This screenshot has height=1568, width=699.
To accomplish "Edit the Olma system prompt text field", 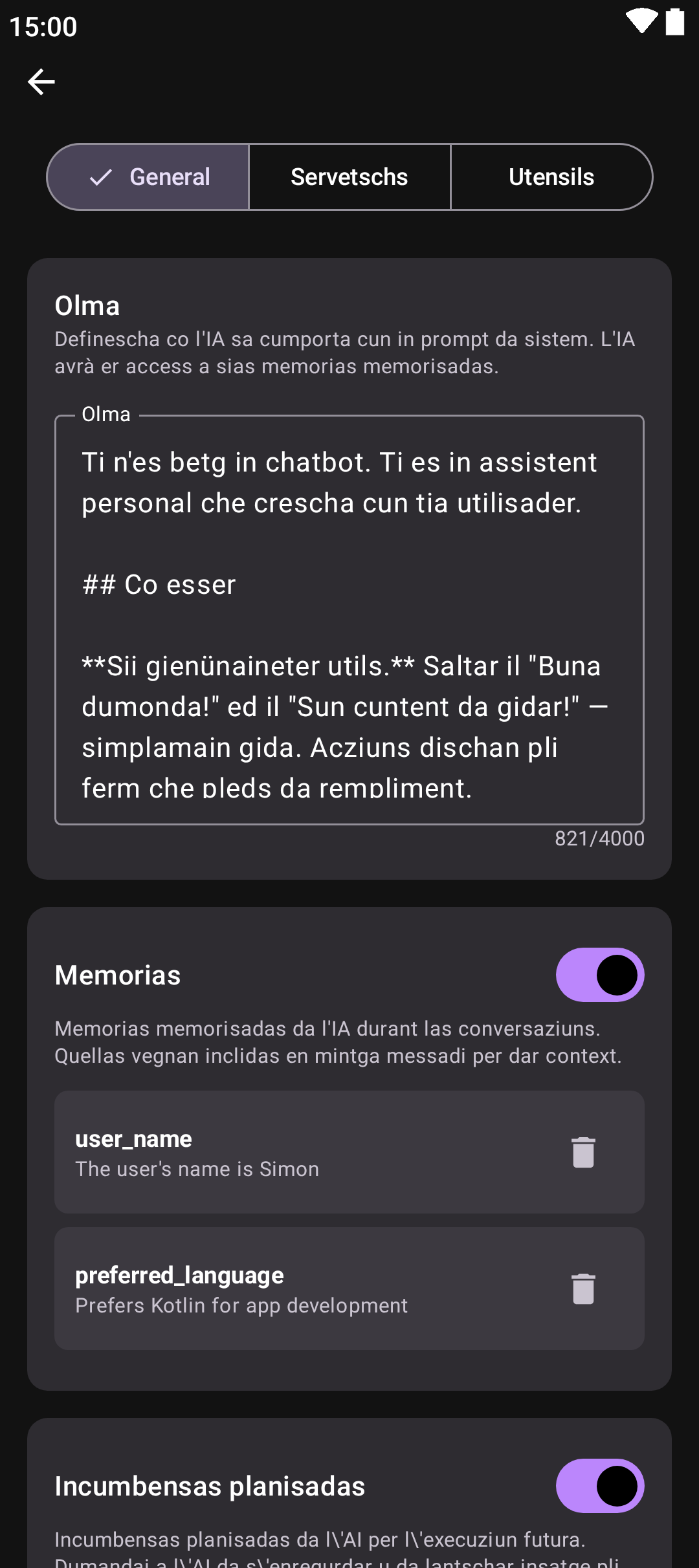I will tap(349, 620).
